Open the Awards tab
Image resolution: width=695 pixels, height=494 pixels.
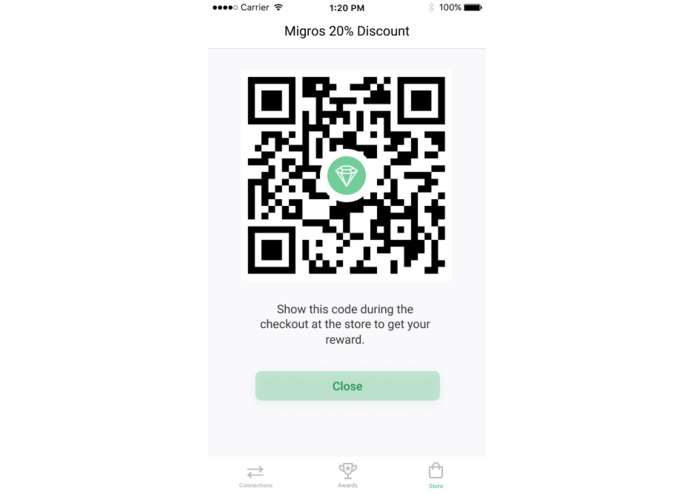pos(347,474)
